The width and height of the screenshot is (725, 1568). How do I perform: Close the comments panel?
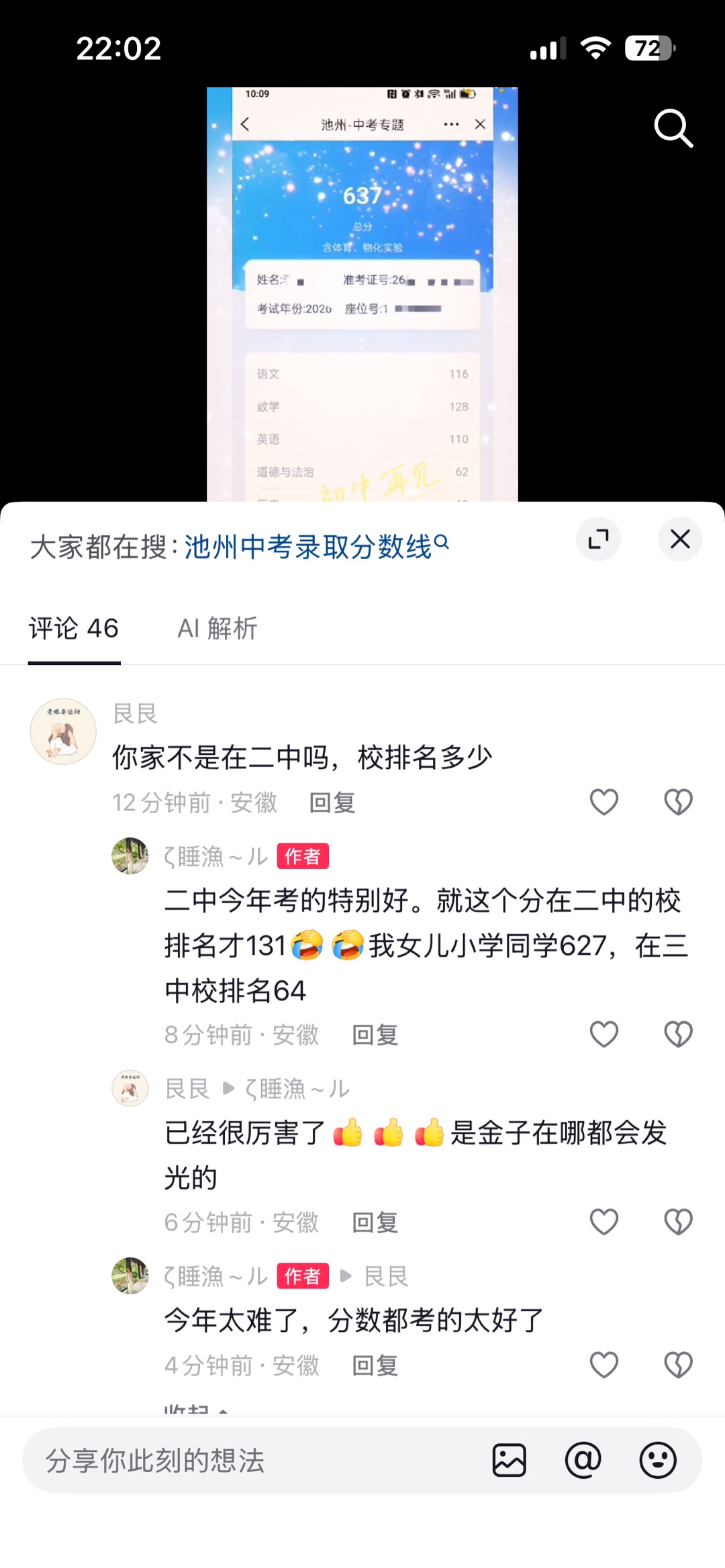[680, 539]
